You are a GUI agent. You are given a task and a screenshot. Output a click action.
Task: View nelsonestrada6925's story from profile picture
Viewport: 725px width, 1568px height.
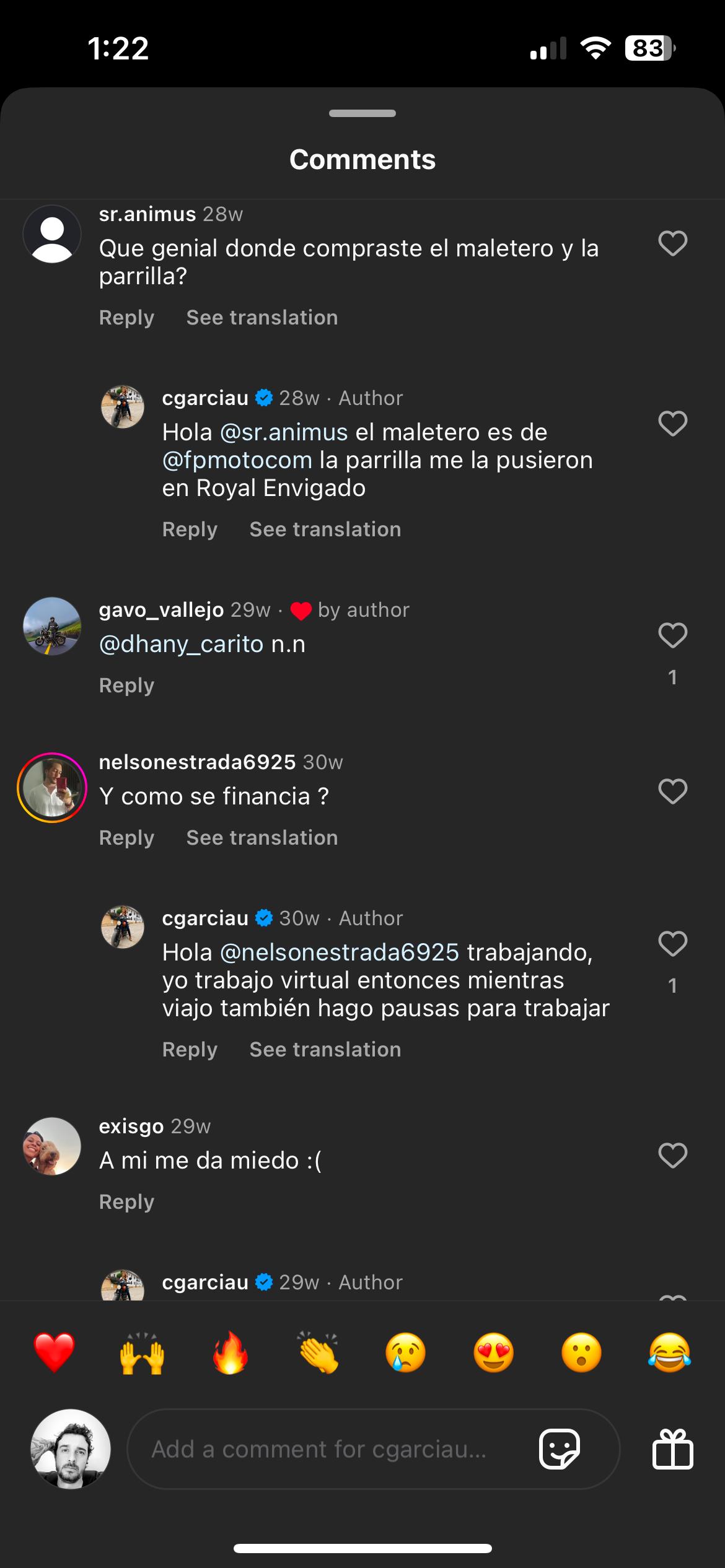pyautogui.click(x=52, y=788)
